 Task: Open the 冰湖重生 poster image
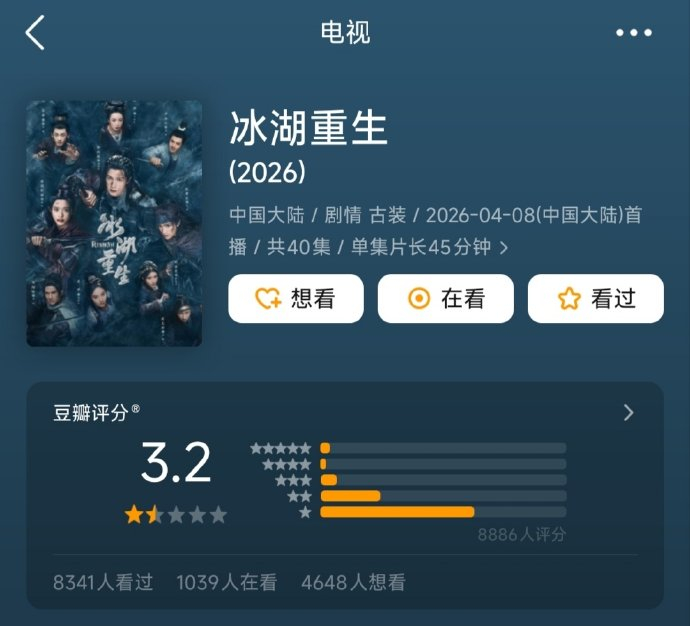pyautogui.click(x=114, y=223)
